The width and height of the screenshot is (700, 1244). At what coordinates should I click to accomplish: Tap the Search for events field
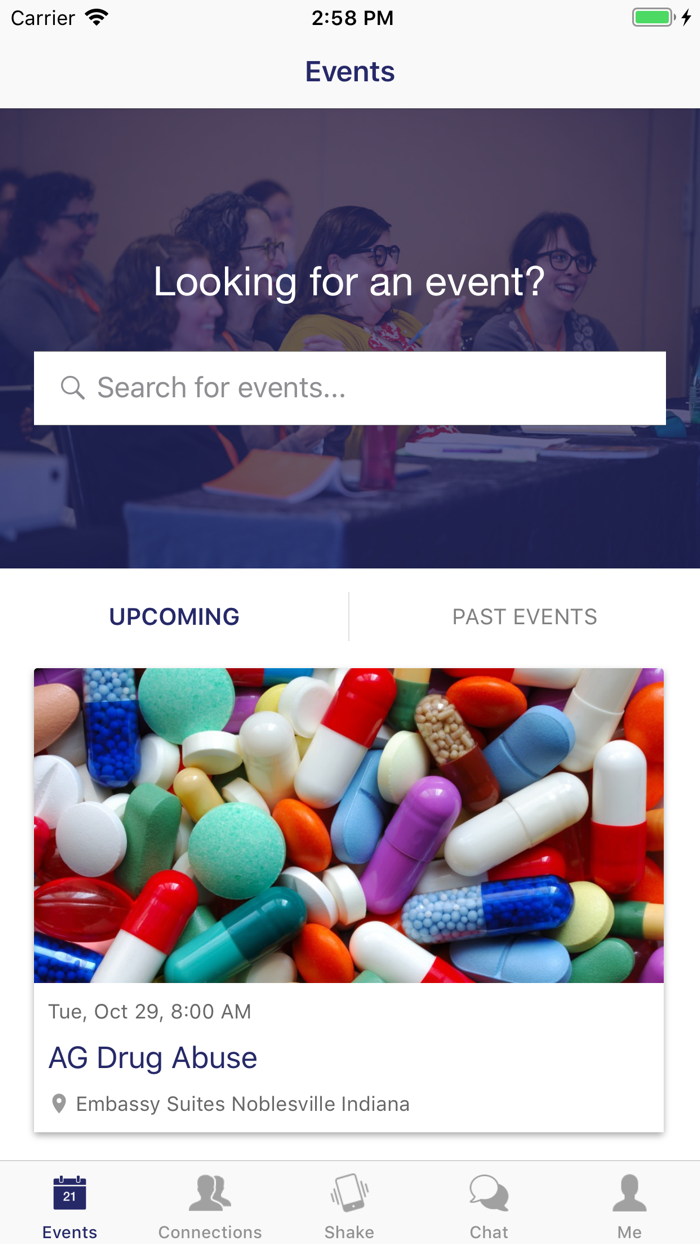350,388
